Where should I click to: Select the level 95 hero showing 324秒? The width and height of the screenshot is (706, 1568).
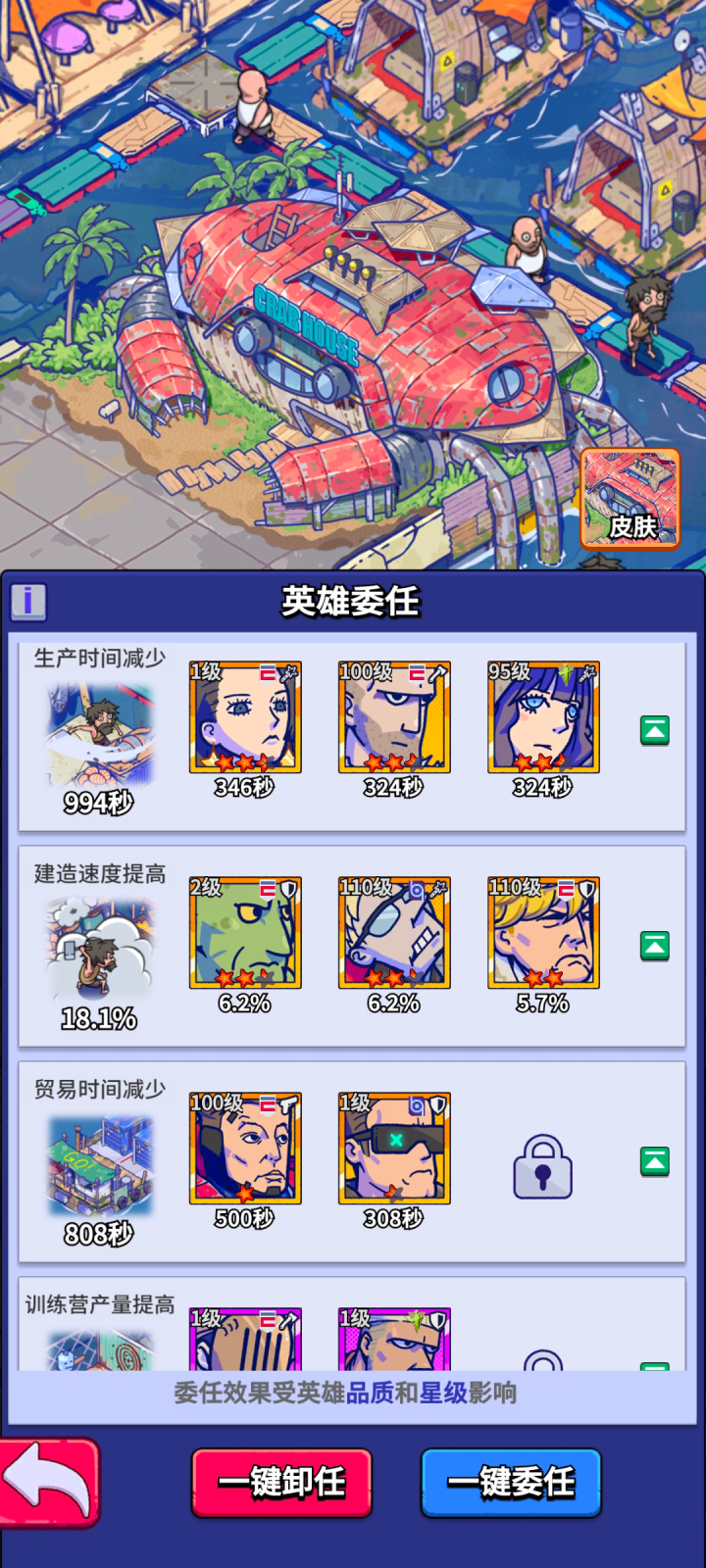coord(543,717)
